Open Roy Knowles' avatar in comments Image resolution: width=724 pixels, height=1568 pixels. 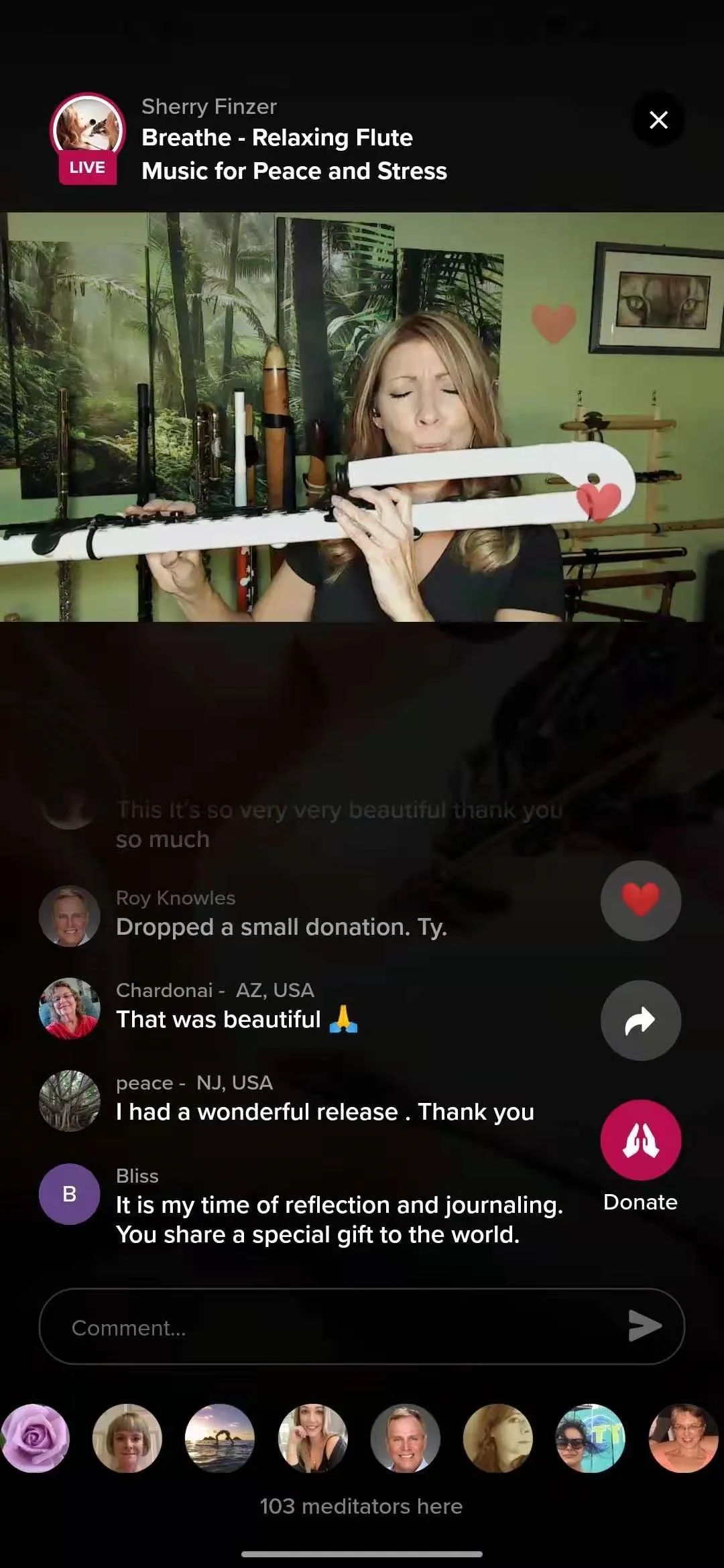click(70, 915)
